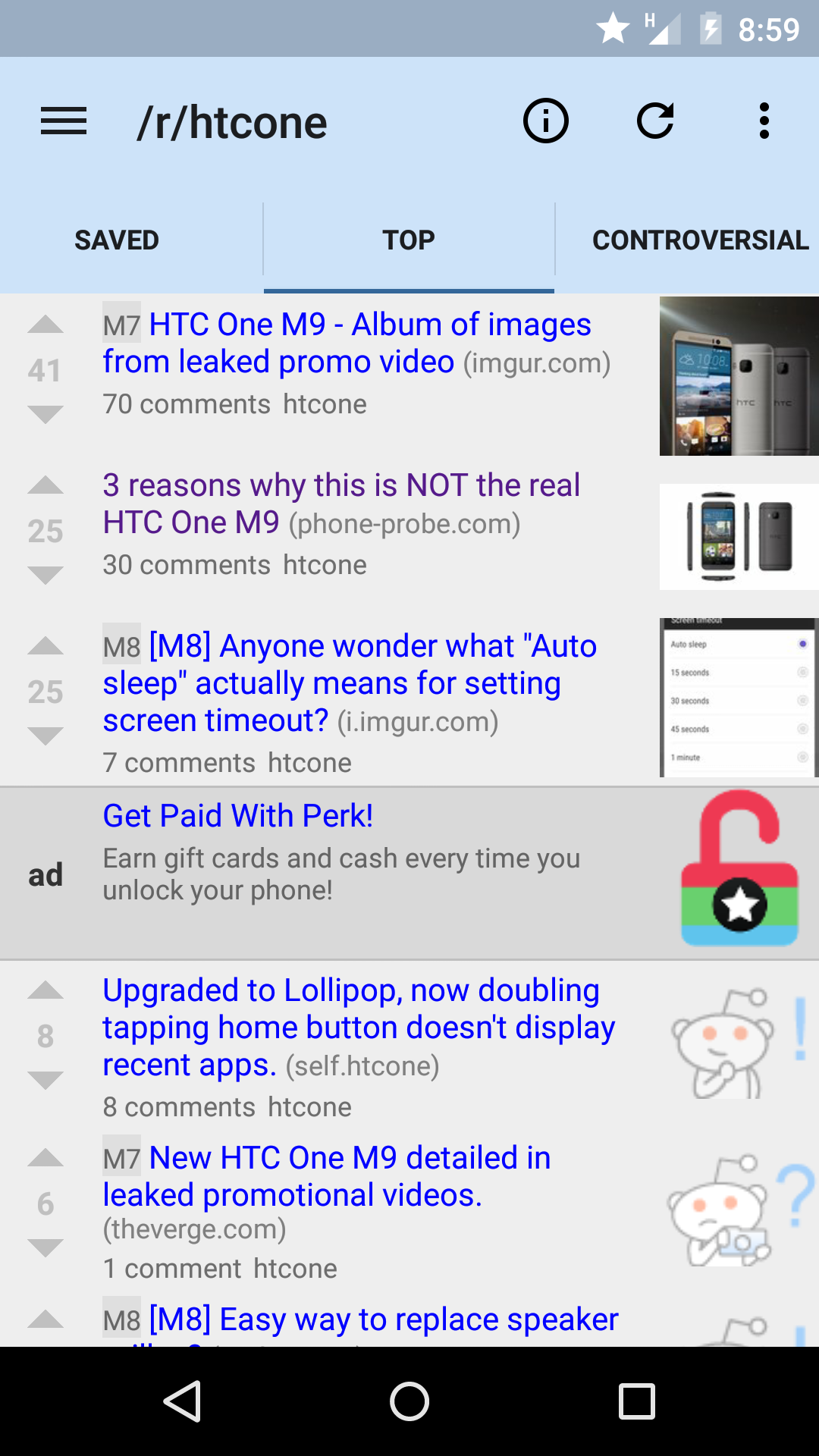Tap the Android home button
The image size is (819, 1456).
409,1400
